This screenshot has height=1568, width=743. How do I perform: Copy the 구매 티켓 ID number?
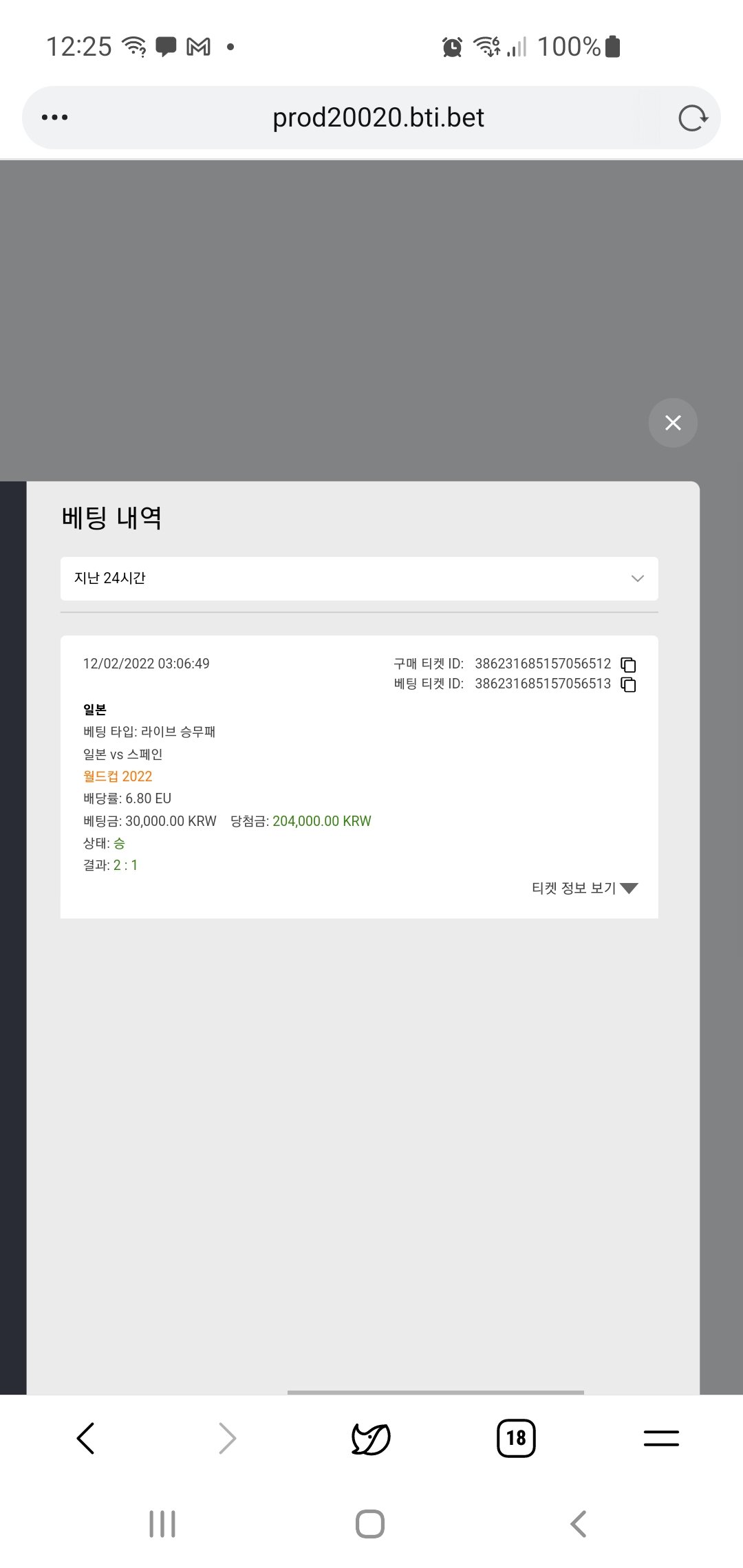pyautogui.click(x=628, y=664)
